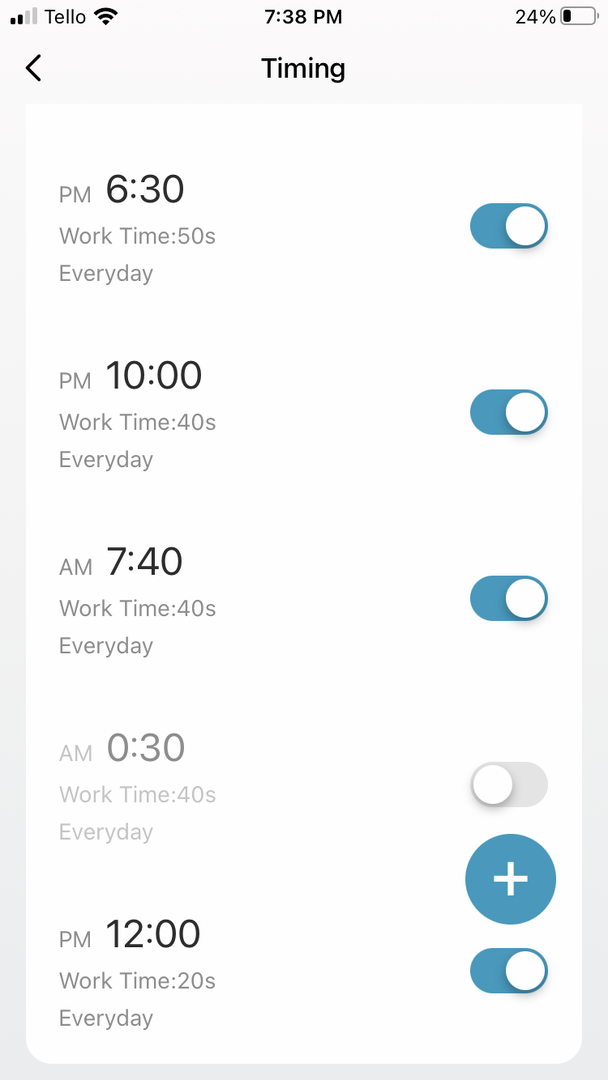The height and width of the screenshot is (1080, 608).
Task: Edit the 10:00 PM schedule entry
Action: point(200,415)
